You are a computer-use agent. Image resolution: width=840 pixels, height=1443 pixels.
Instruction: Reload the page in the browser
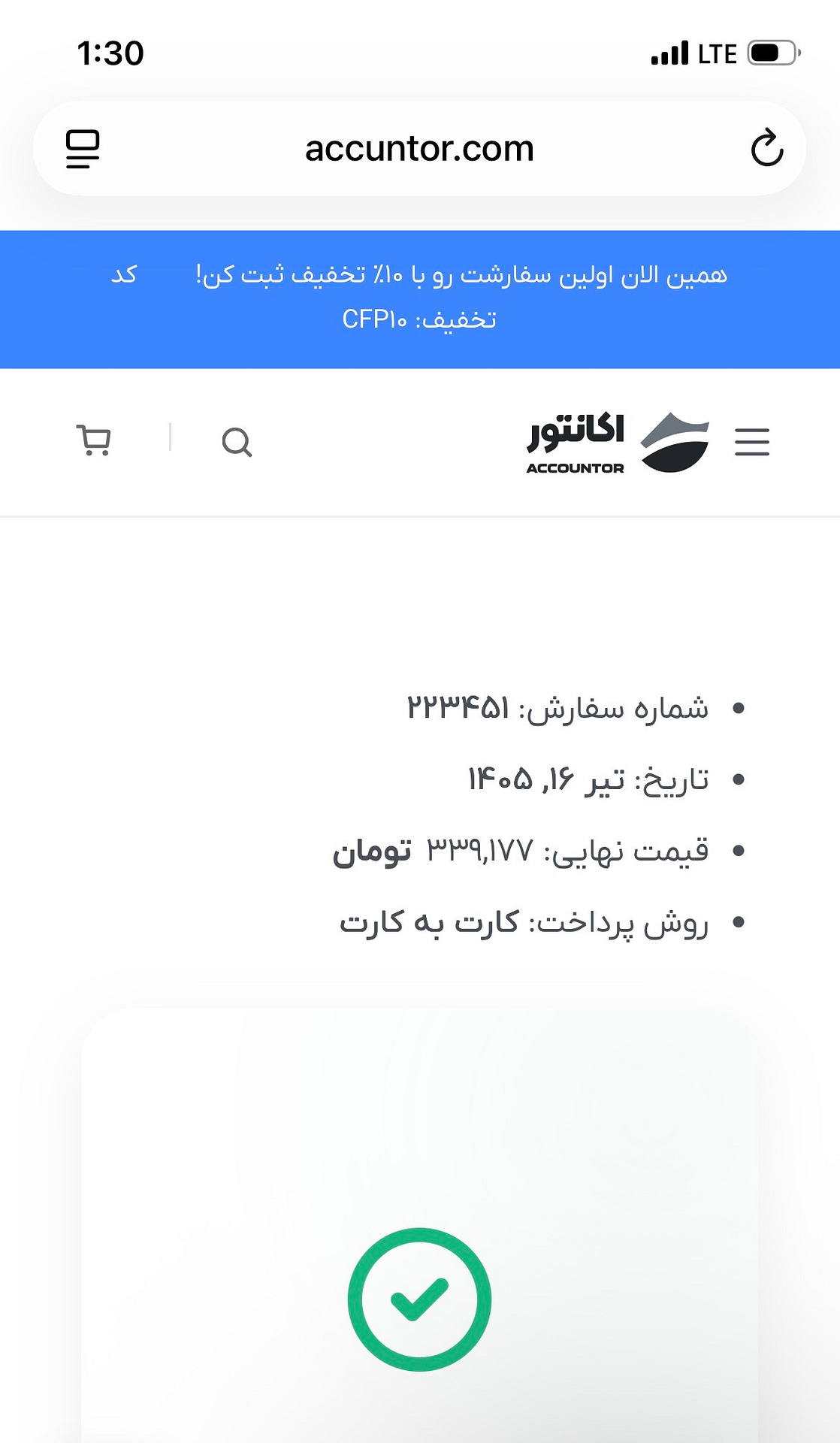tap(766, 148)
